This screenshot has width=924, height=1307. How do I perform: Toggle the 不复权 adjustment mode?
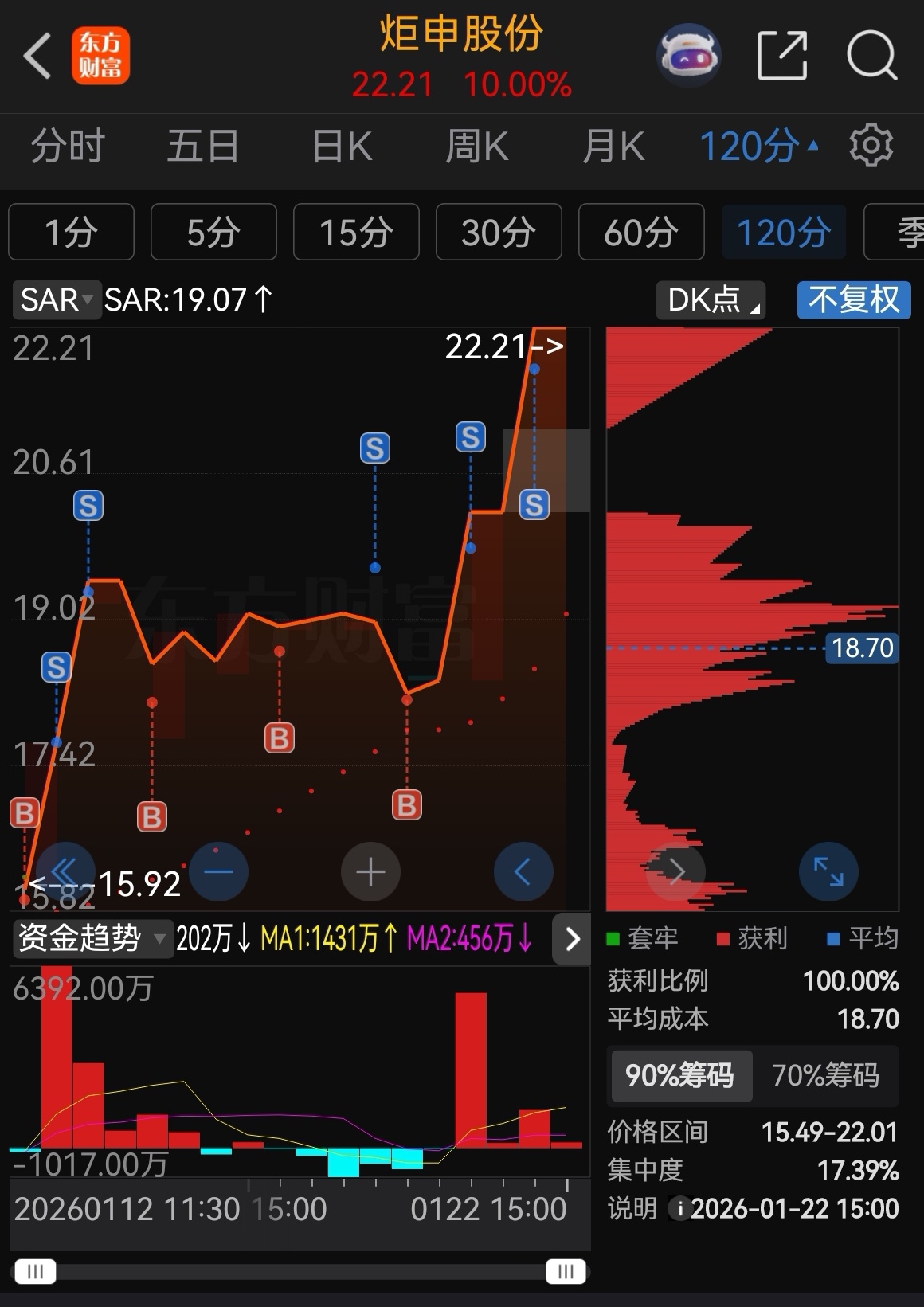[853, 300]
